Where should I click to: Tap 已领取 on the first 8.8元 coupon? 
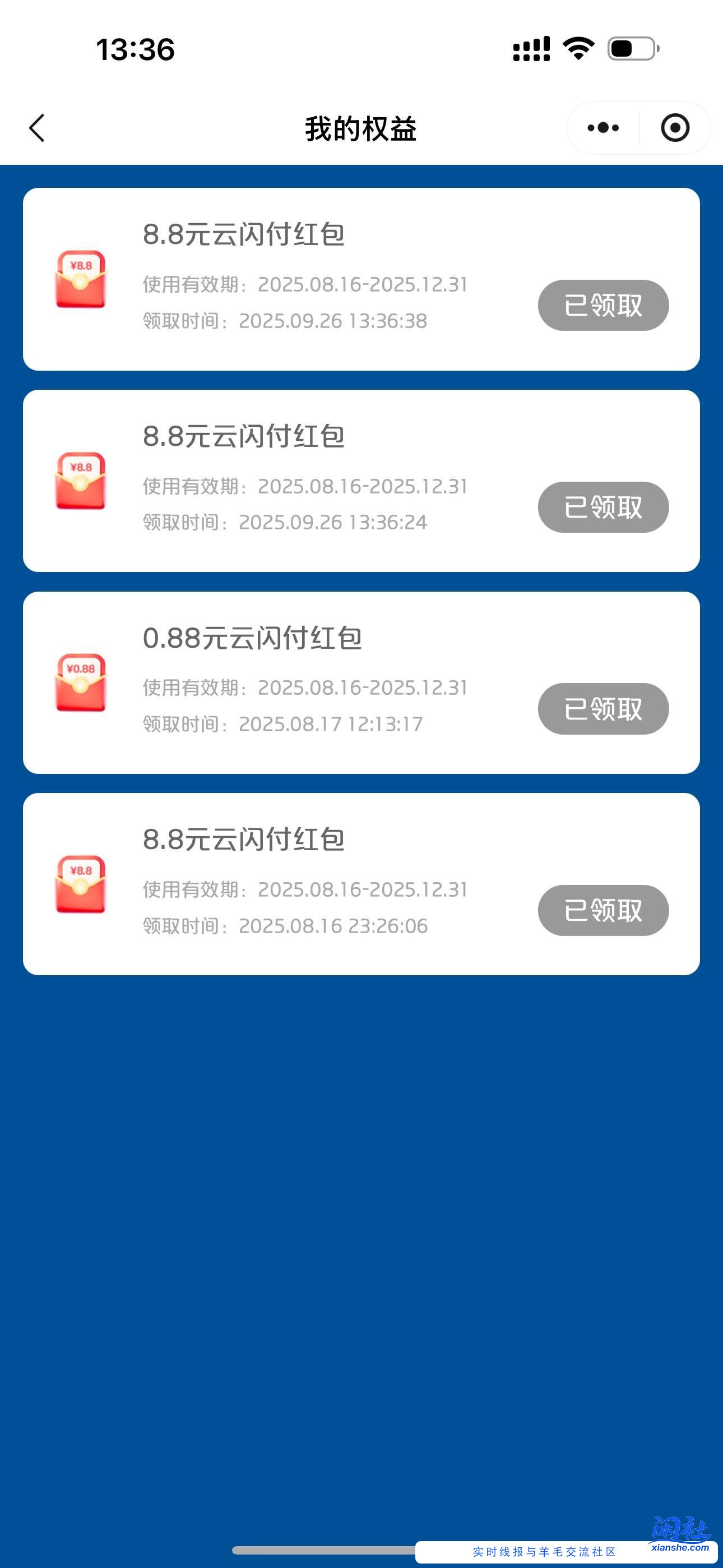(602, 305)
